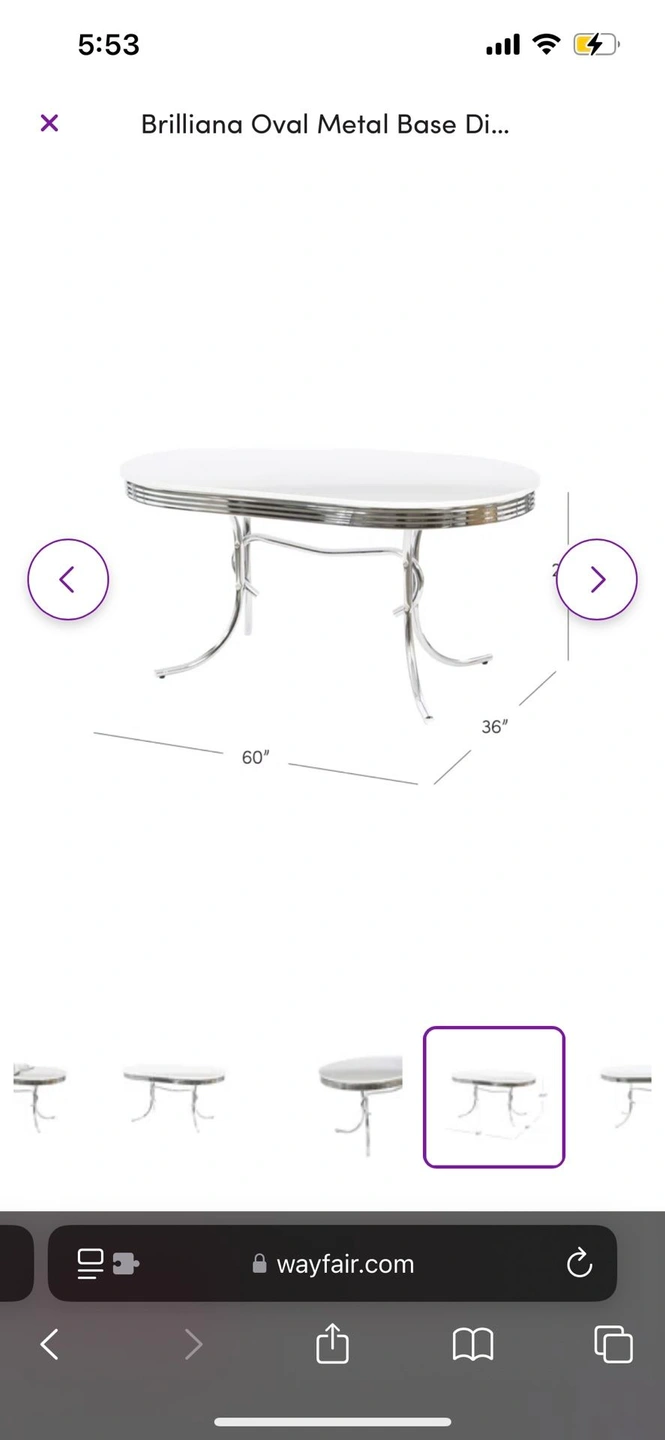Go back in Safari
Image resolution: width=665 pixels, height=1440 pixels.
[49, 1345]
